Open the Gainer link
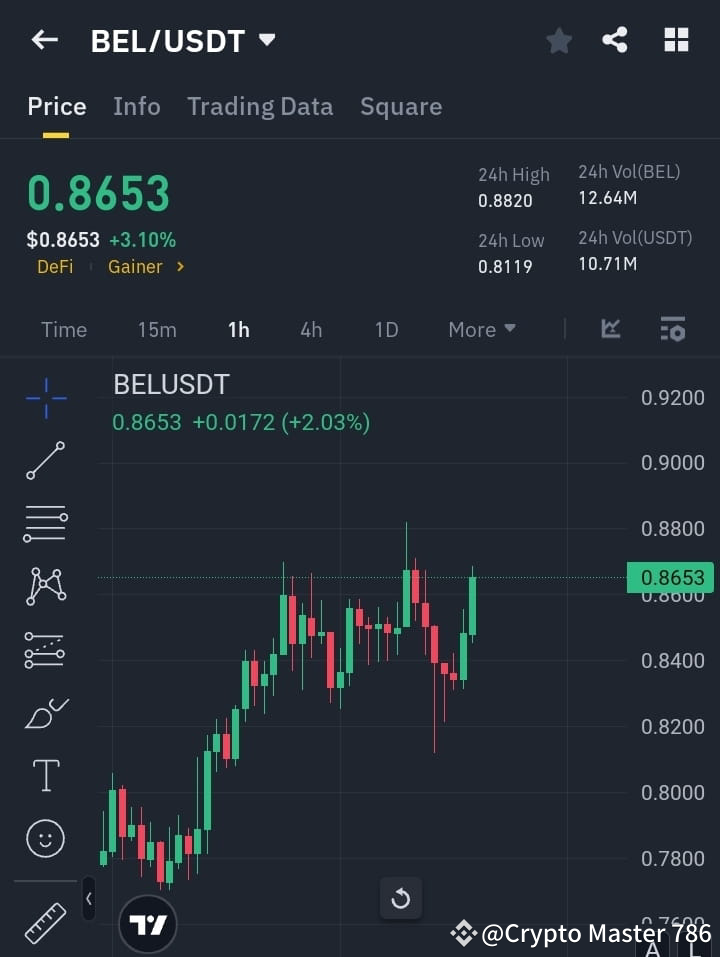Screen dimensions: 720x957 pyautogui.click(x=135, y=267)
